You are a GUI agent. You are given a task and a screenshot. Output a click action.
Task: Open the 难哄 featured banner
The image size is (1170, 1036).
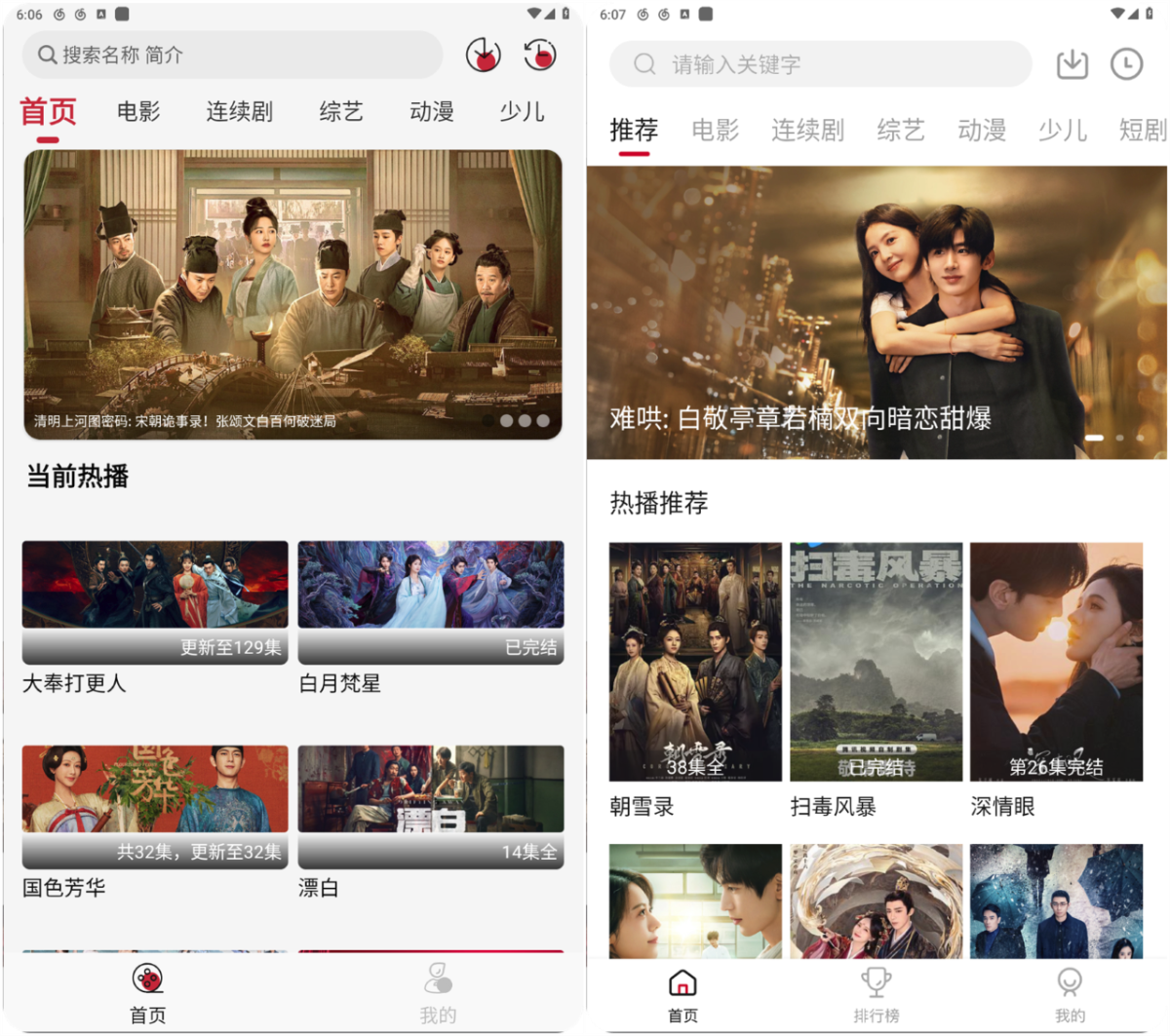[876, 312]
